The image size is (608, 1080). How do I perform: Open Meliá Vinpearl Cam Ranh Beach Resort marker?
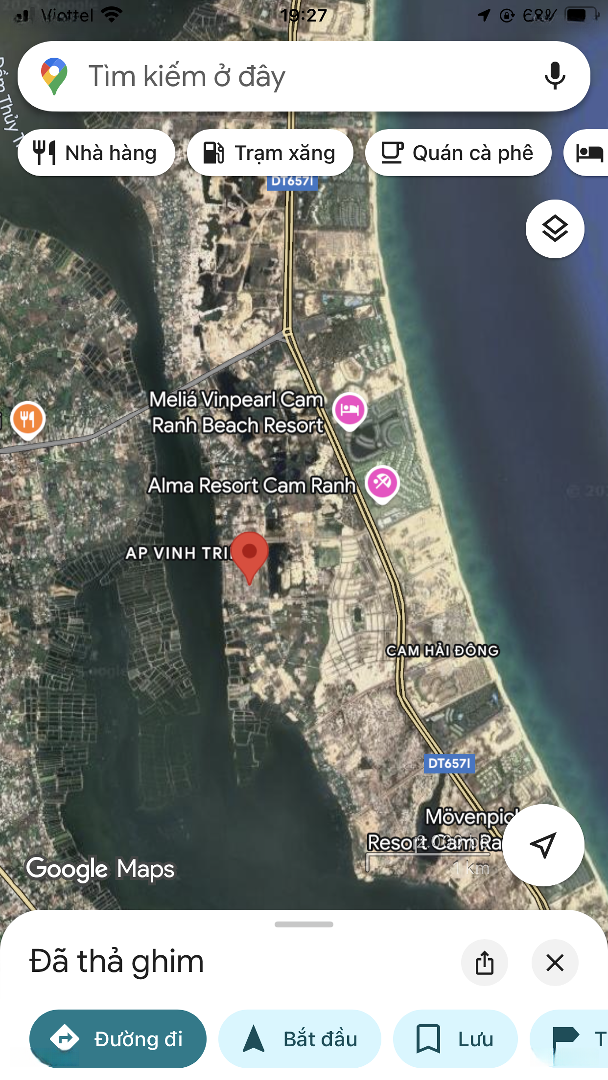coord(349,409)
